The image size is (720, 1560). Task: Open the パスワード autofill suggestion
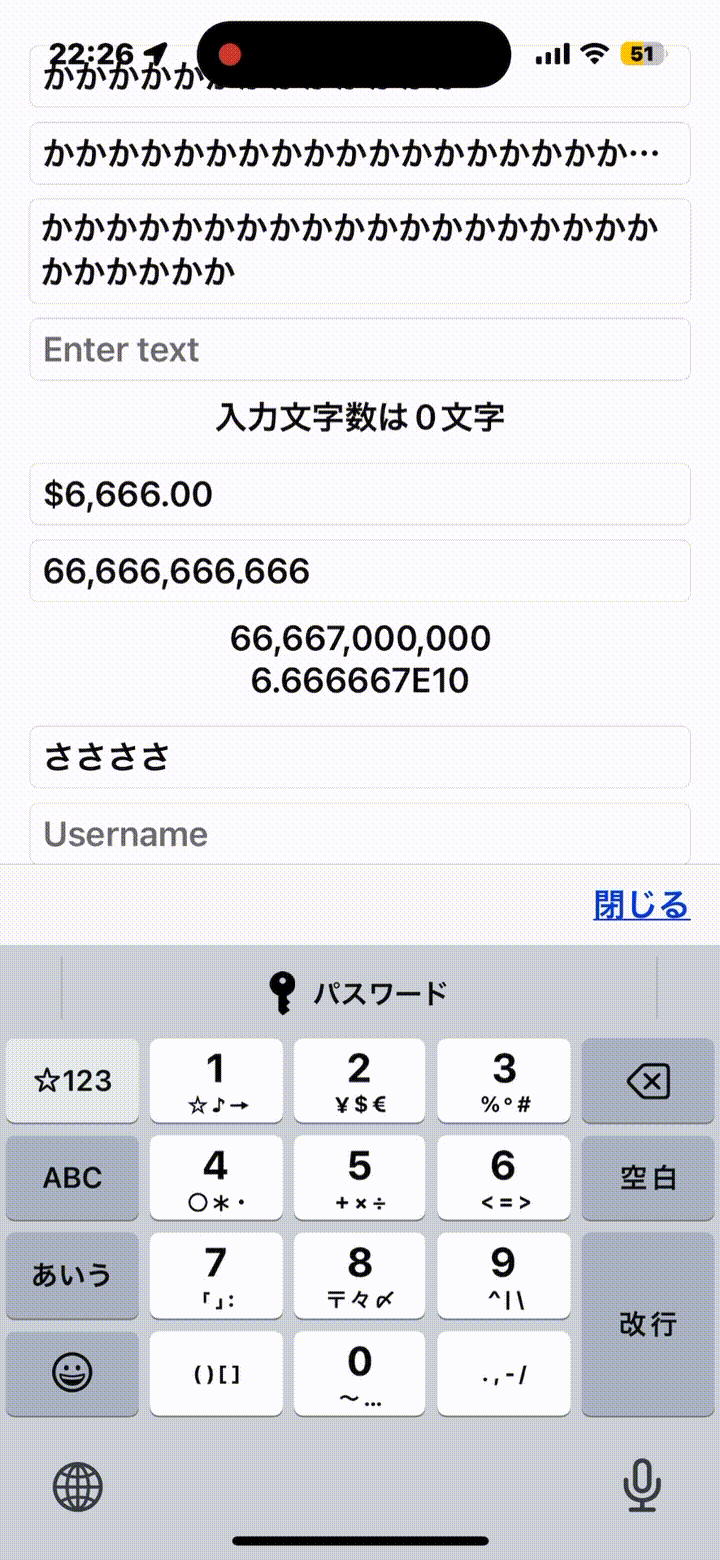(x=360, y=993)
